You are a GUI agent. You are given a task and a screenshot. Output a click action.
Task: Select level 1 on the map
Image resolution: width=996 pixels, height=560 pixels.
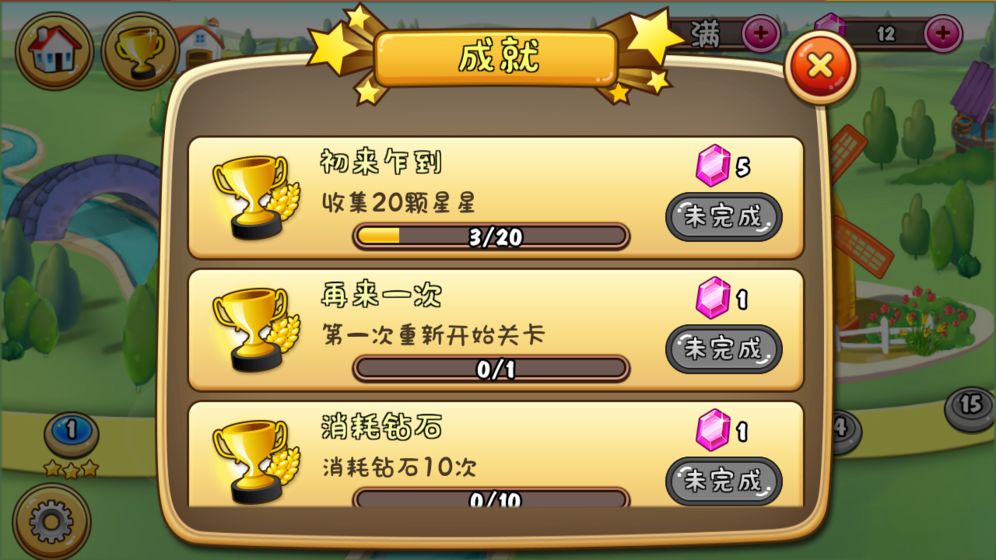click(x=71, y=432)
